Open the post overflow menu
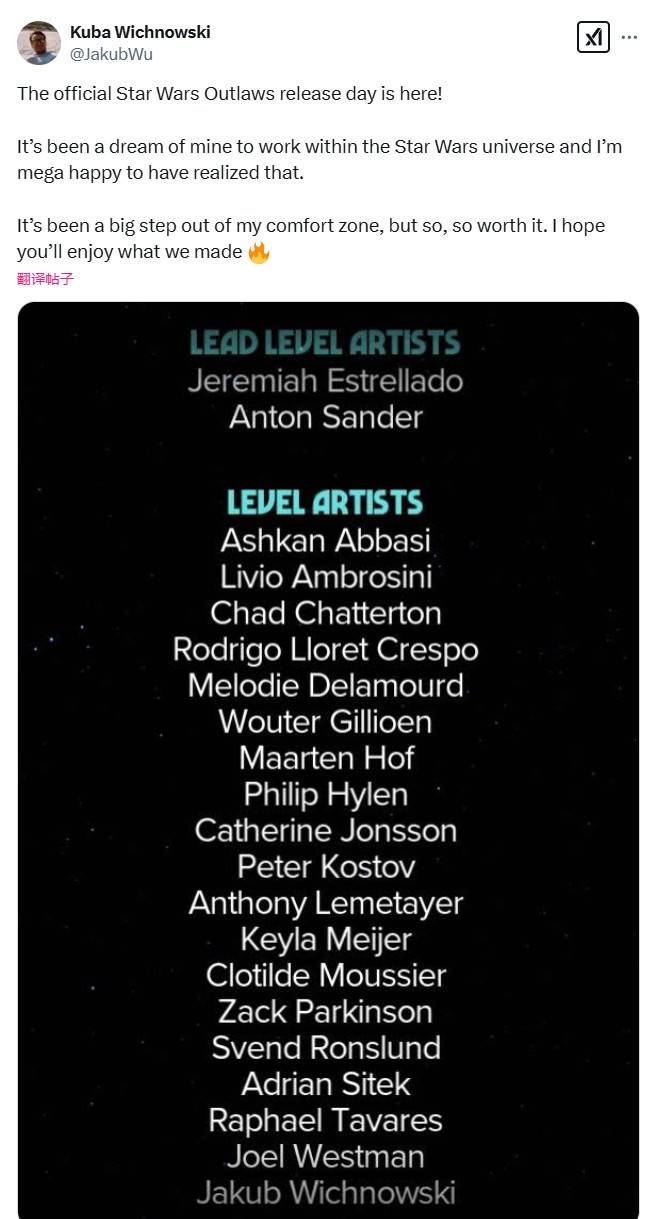The width and height of the screenshot is (654, 1219). click(x=629, y=37)
